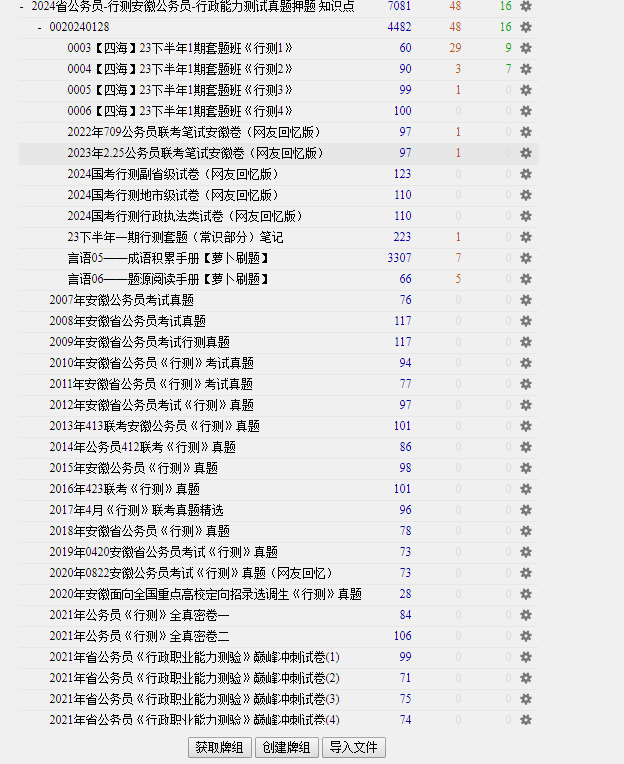Select deck 2013年413联考安徽公务员真题
The image size is (624, 764).
[154, 426]
